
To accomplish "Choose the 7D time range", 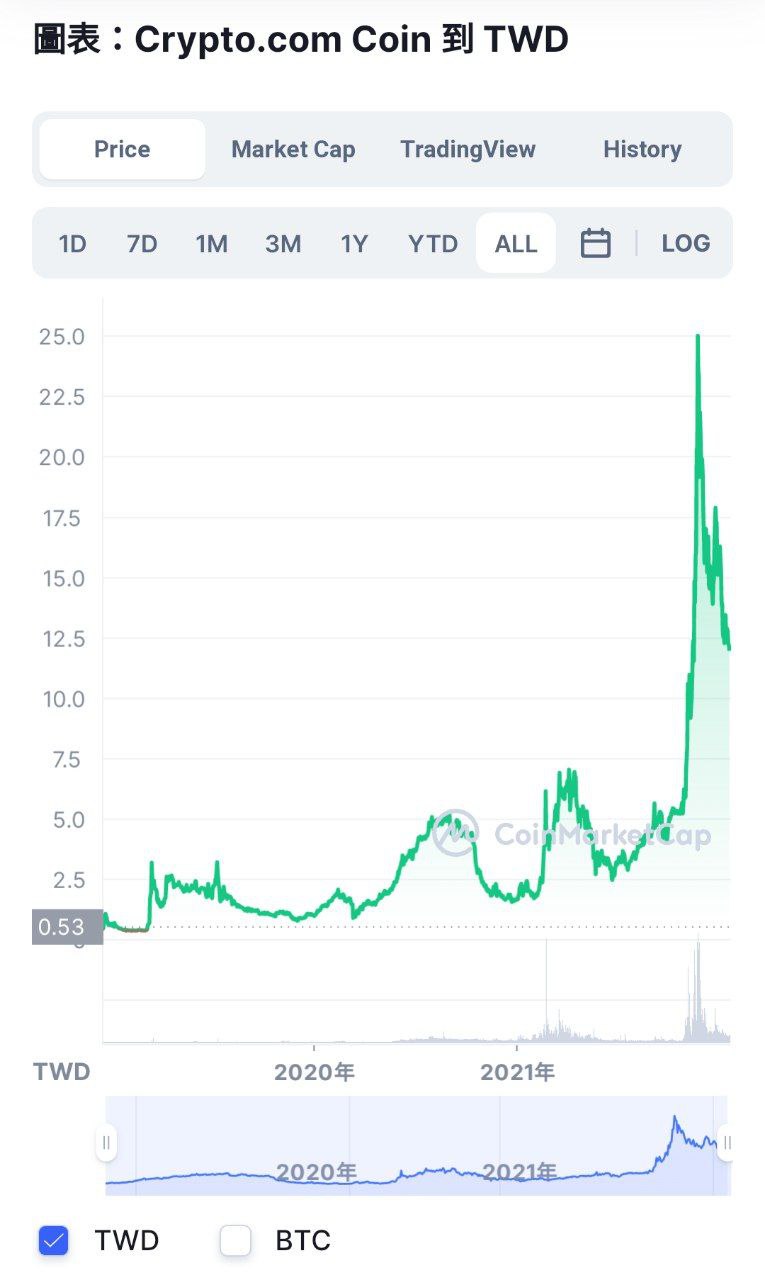I will click(142, 244).
